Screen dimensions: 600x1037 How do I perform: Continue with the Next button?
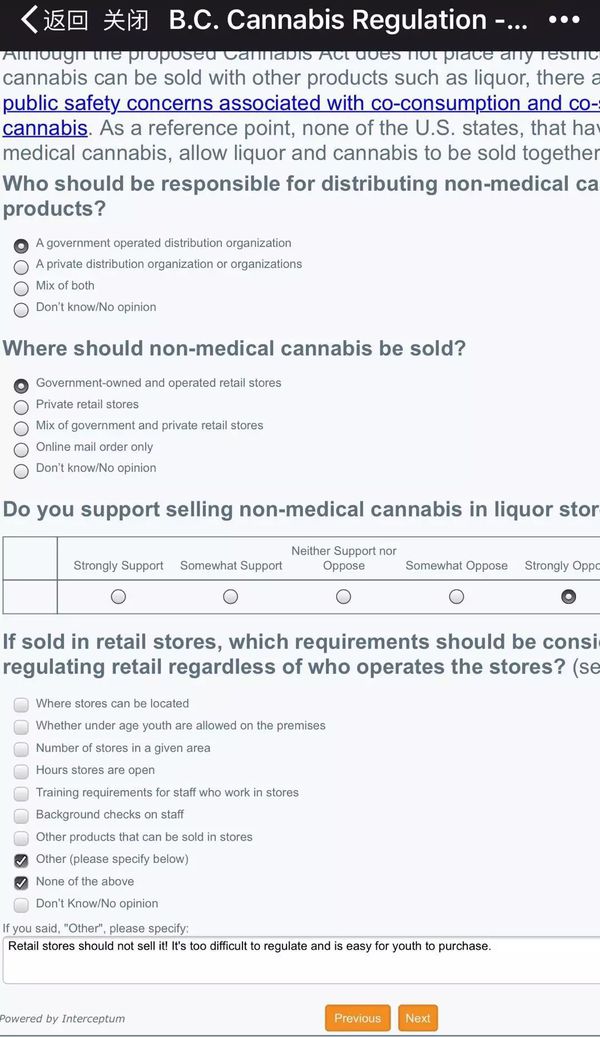click(x=418, y=1018)
